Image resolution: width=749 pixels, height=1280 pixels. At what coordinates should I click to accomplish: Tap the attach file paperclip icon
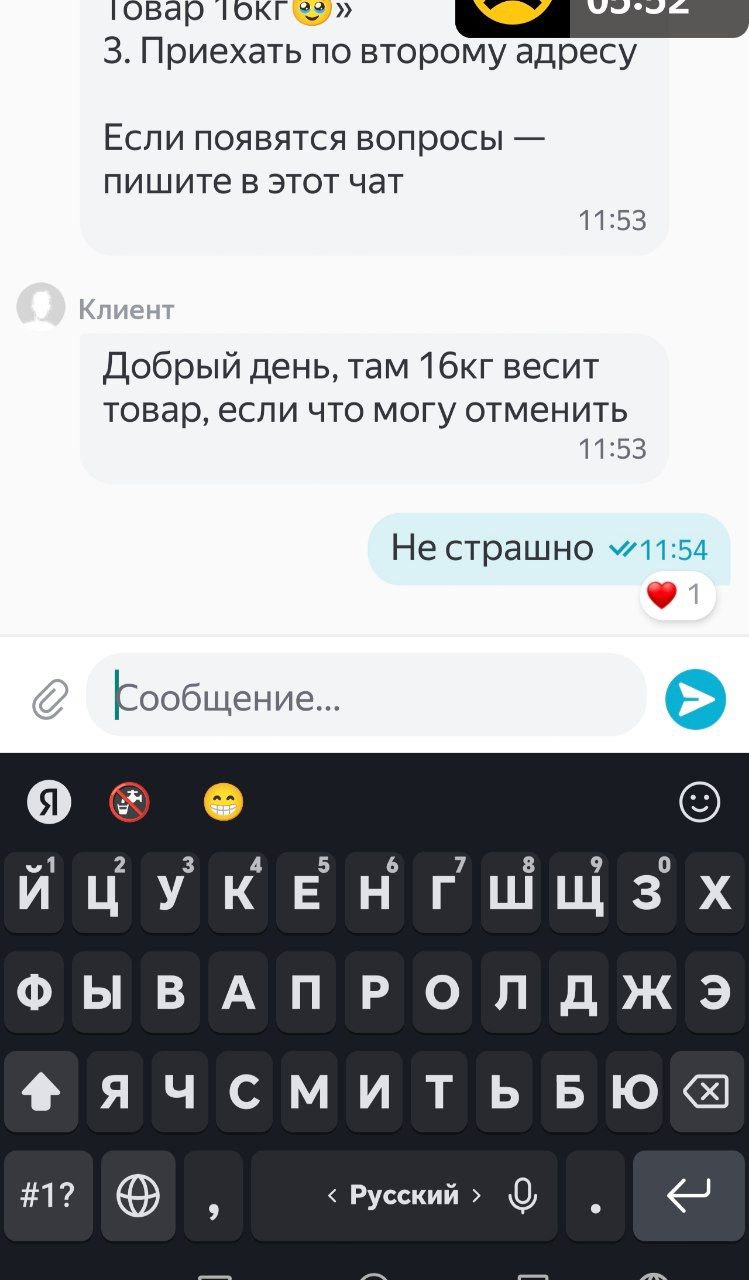[49, 699]
